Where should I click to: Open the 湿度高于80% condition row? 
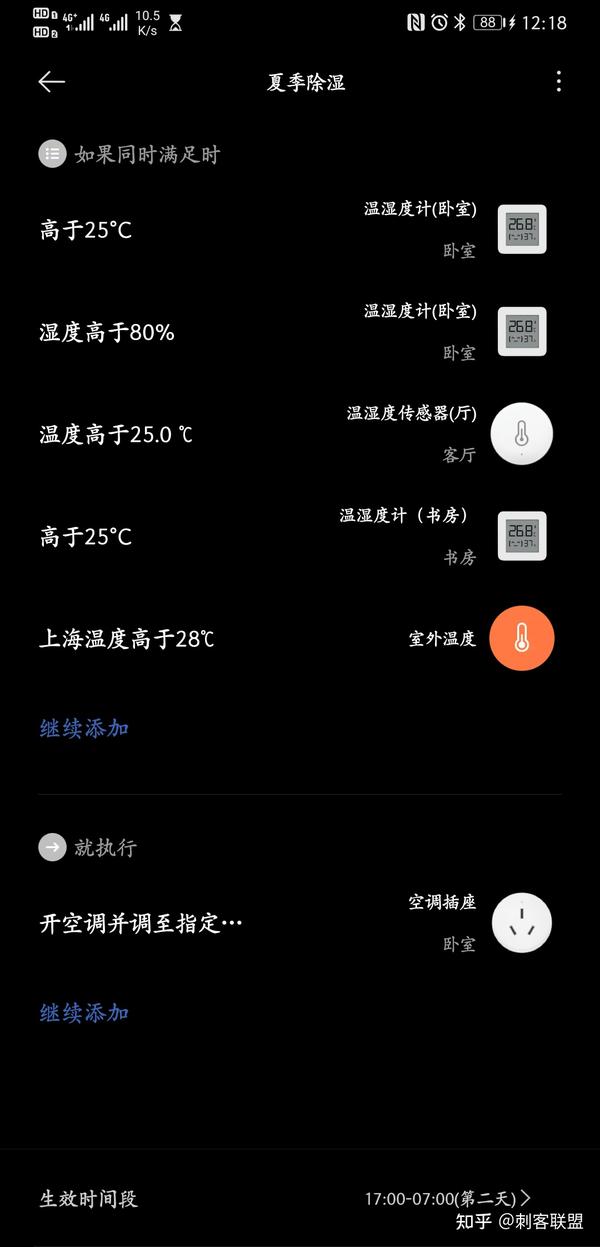300,332
